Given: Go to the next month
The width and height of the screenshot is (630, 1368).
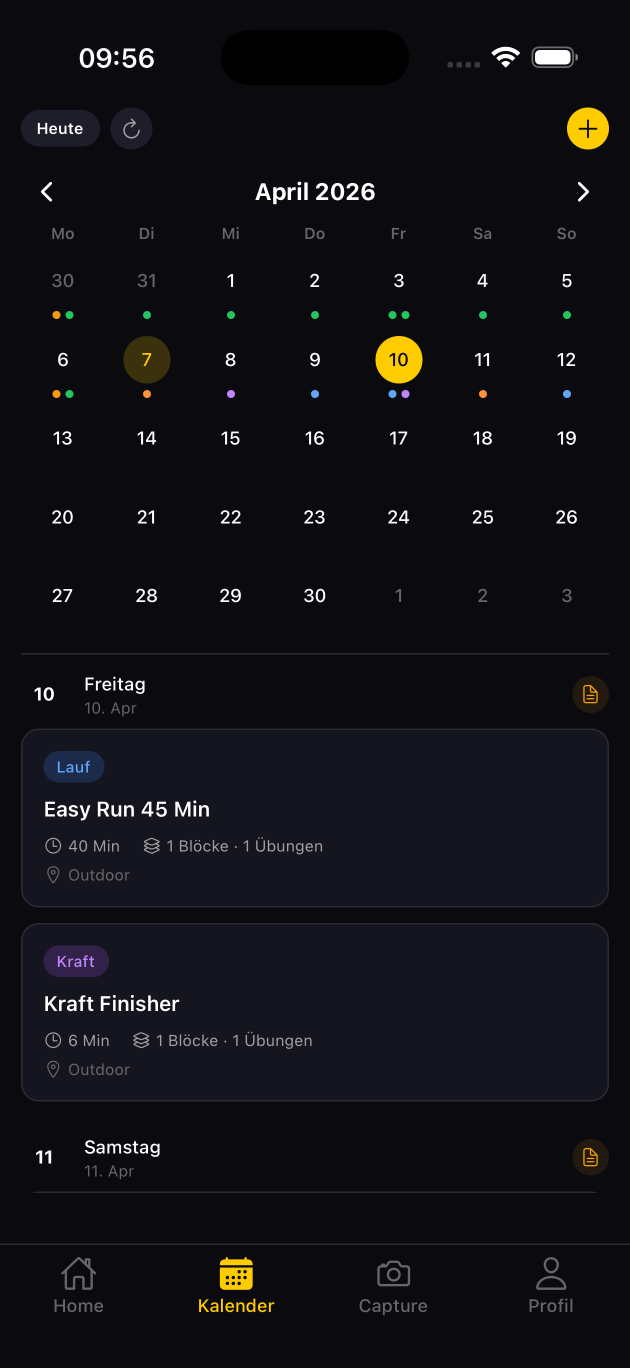Looking at the screenshot, I should click(x=583, y=192).
